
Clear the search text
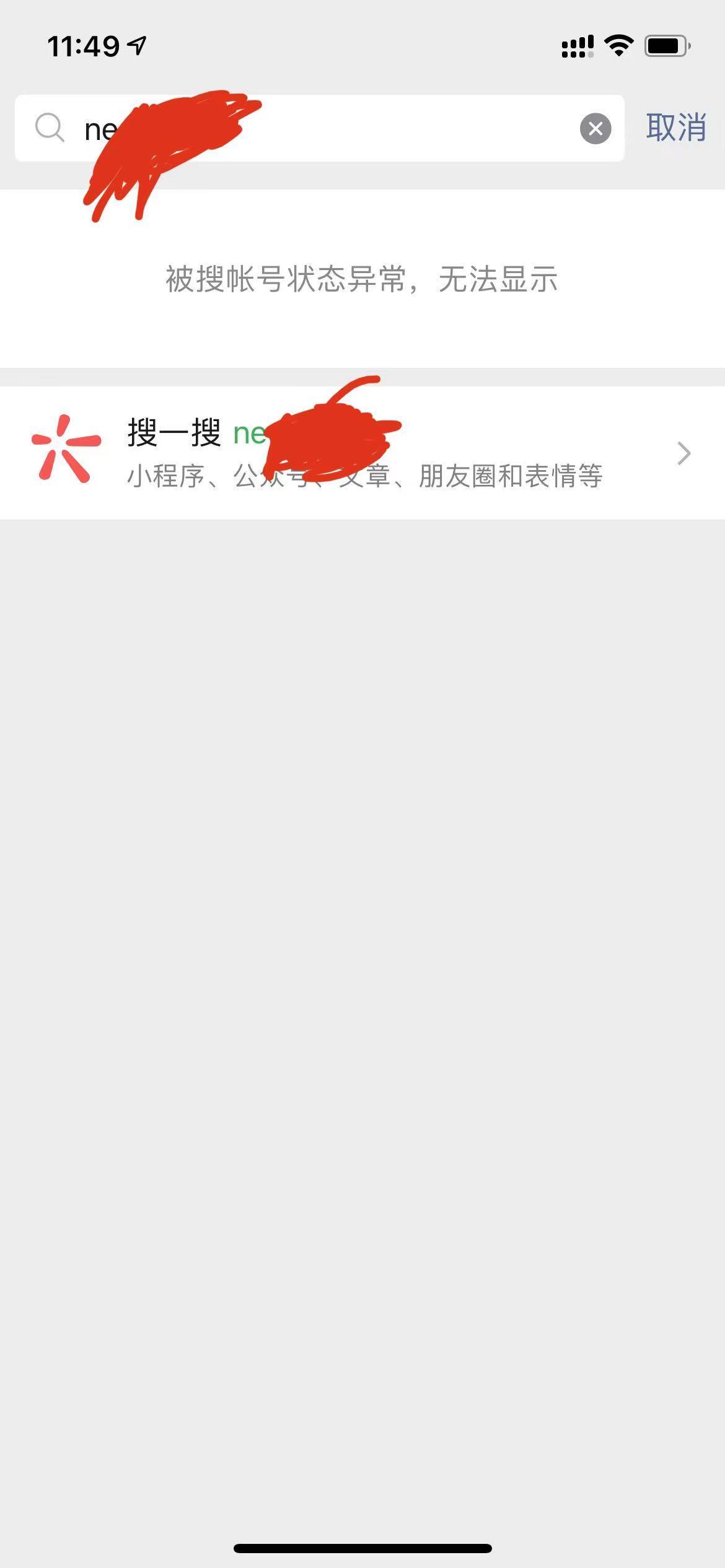pyautogui.click(x=595, y=129)
